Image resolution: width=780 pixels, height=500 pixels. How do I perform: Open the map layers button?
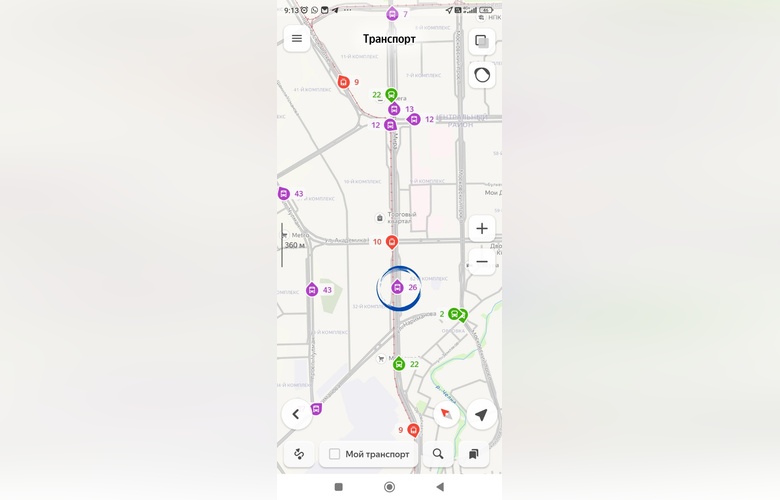(x=481, y=41)
